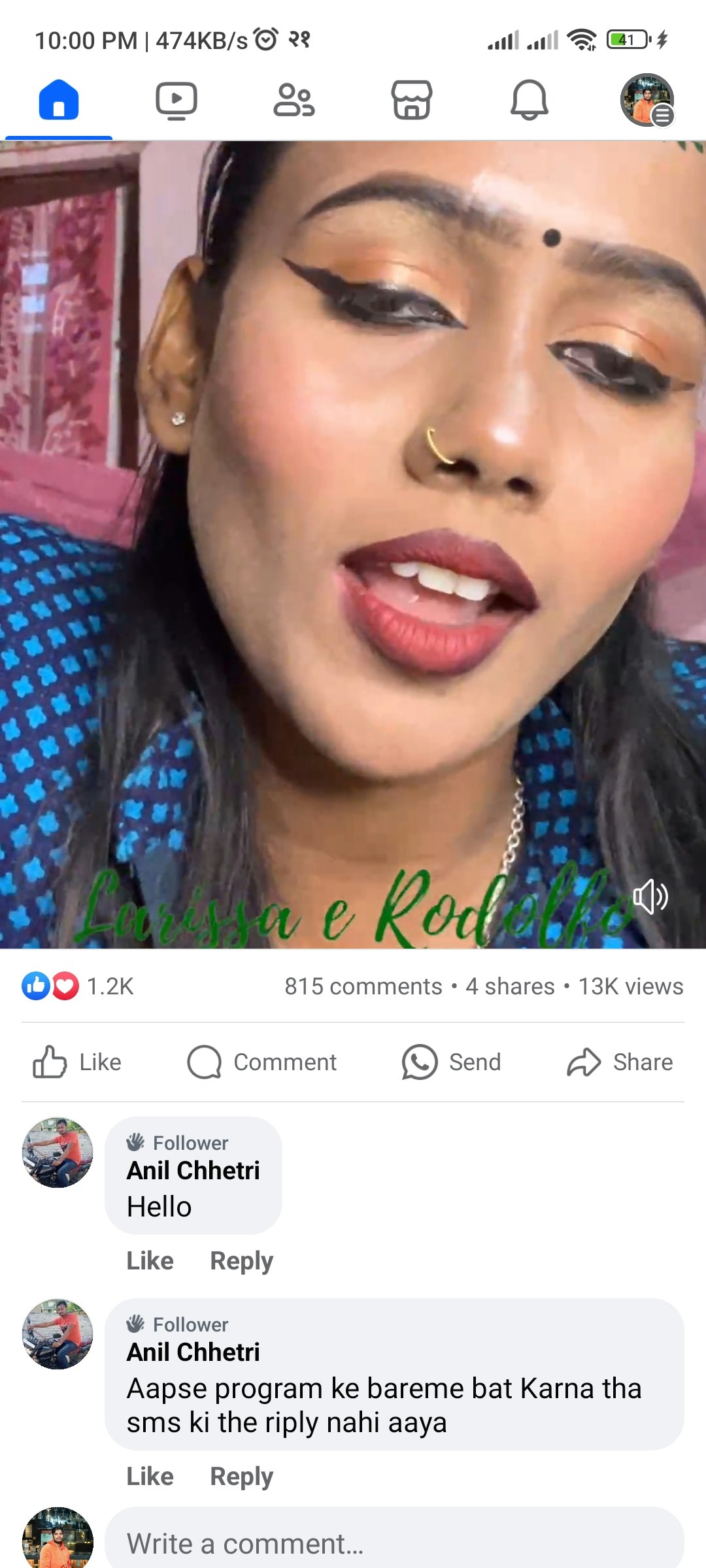Send the post via WhatsApp
The width and height of the screenshot is (706, 1568).
click(x=452, y=1062)
